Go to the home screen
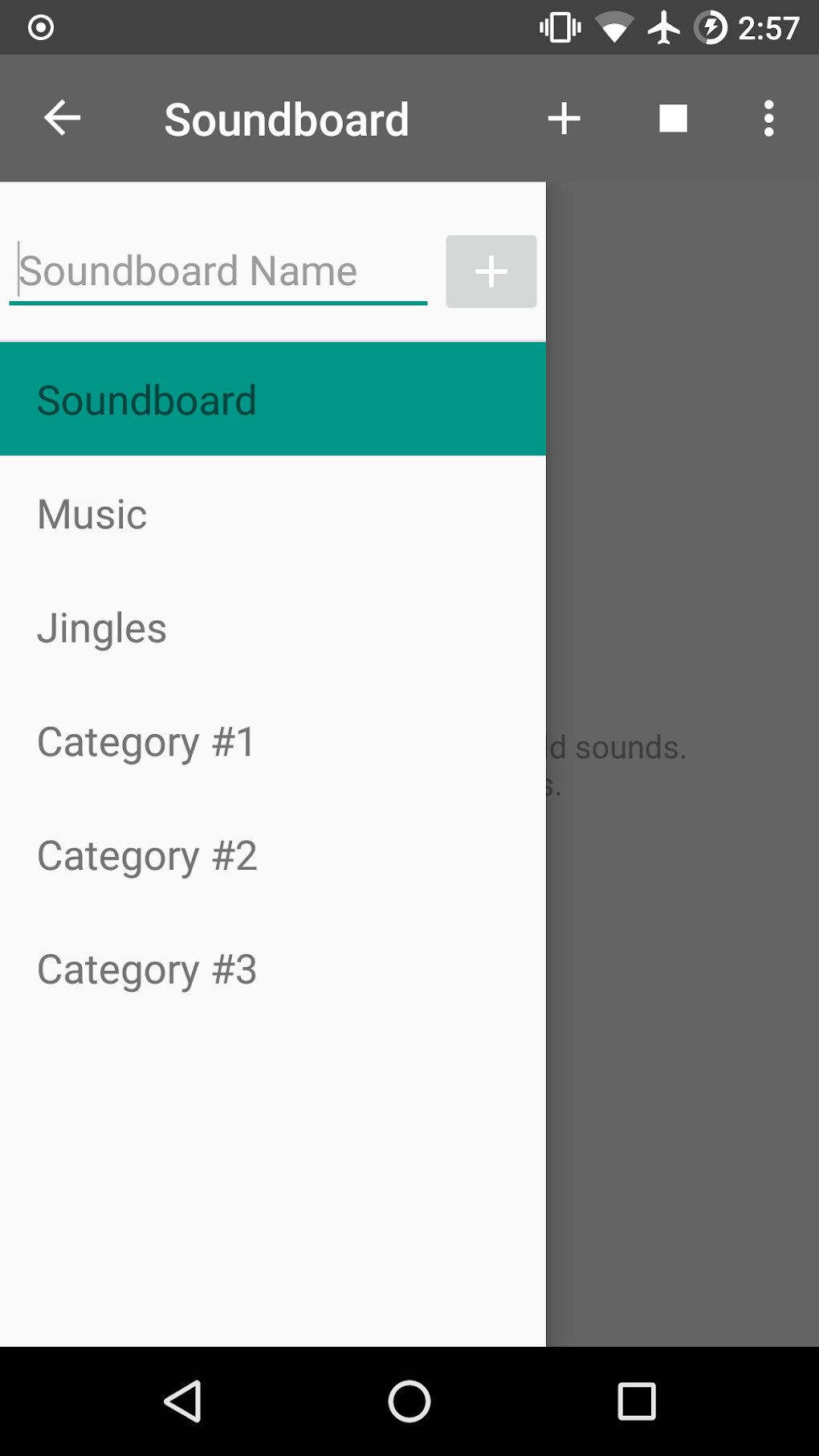 409,1401
